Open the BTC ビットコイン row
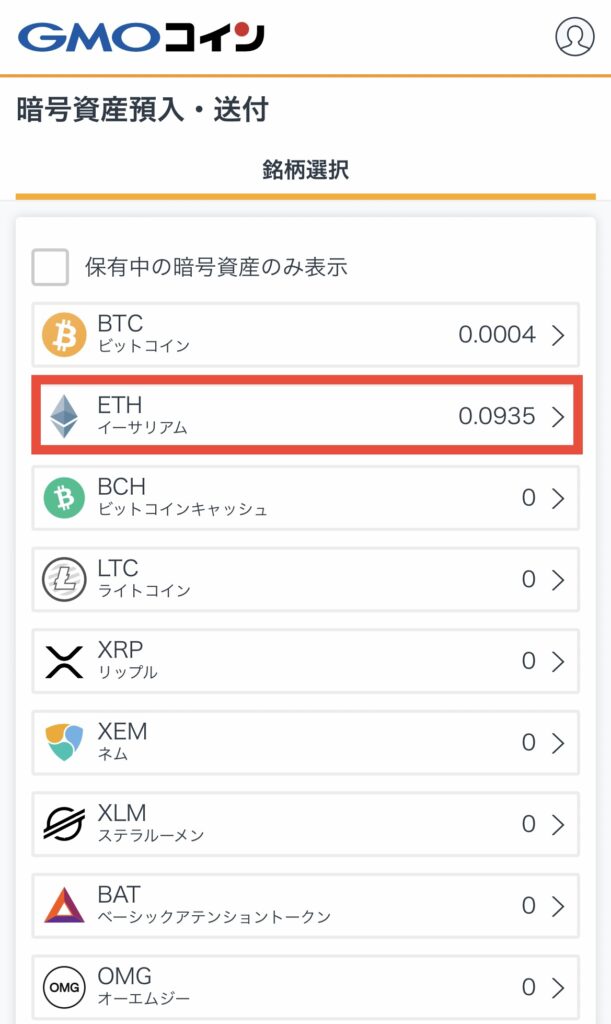The image size is (611, 1024). point(305,335)
